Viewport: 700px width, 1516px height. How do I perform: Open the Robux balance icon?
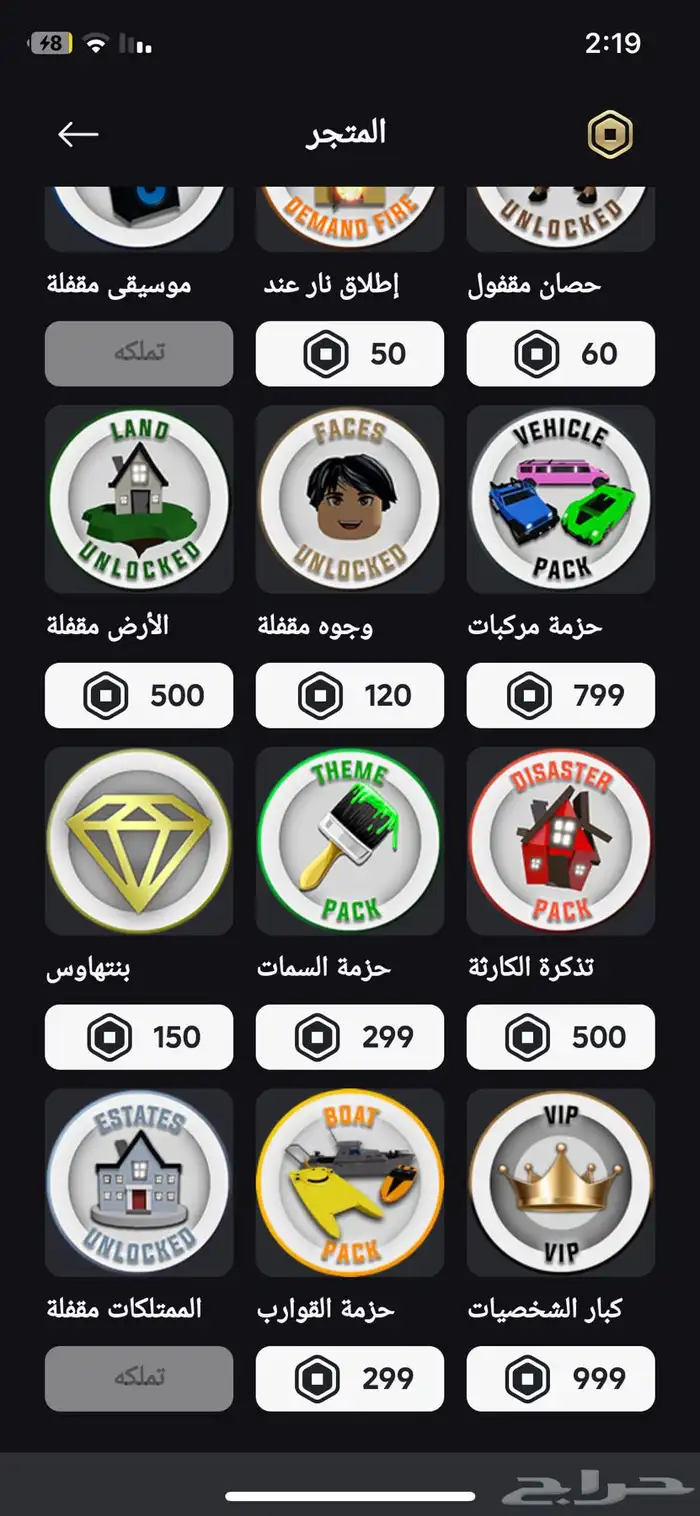pyautogui.click(x=610, y=135)
